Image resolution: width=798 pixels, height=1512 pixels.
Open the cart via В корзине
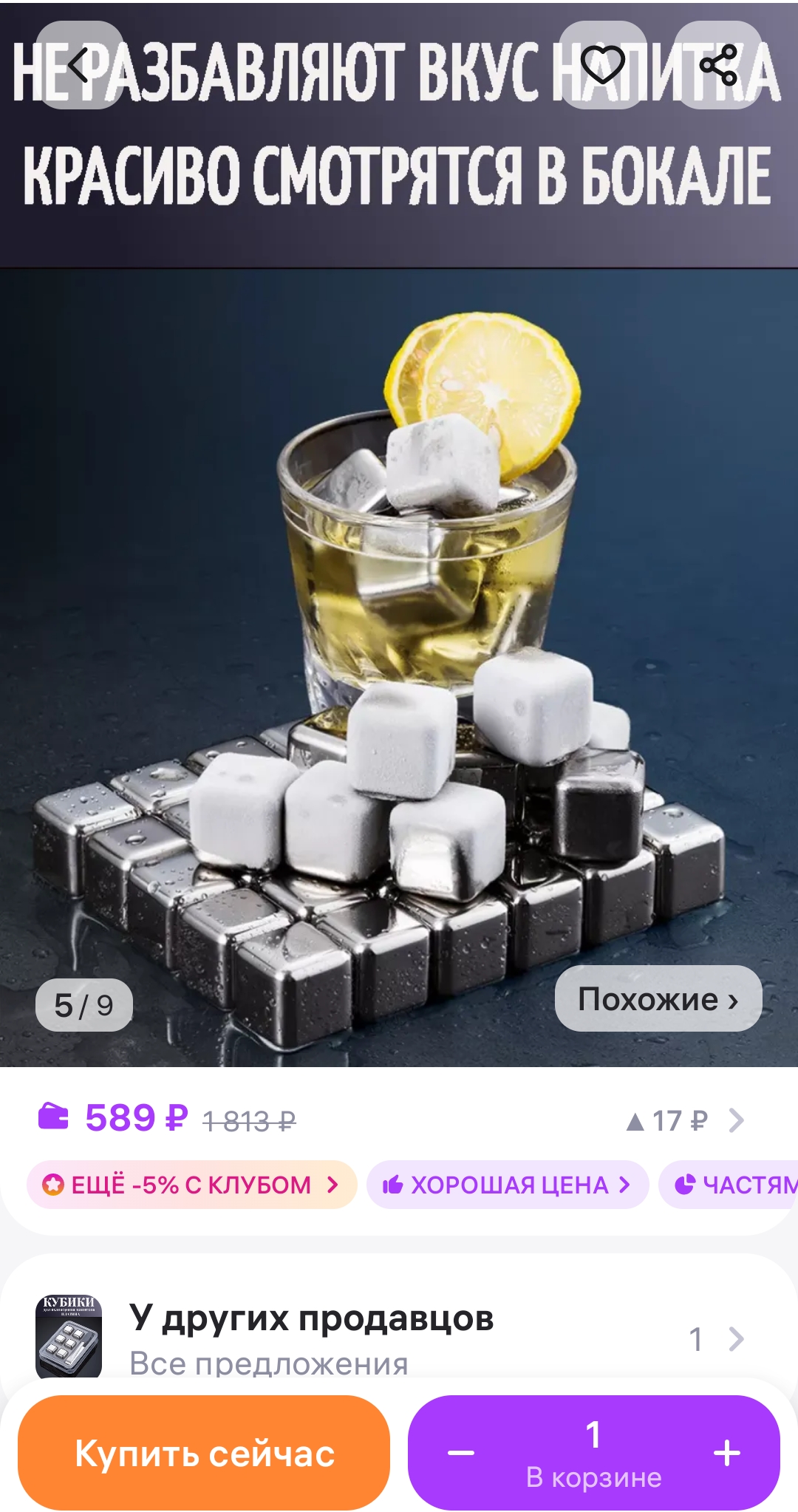click(594, 1477)
